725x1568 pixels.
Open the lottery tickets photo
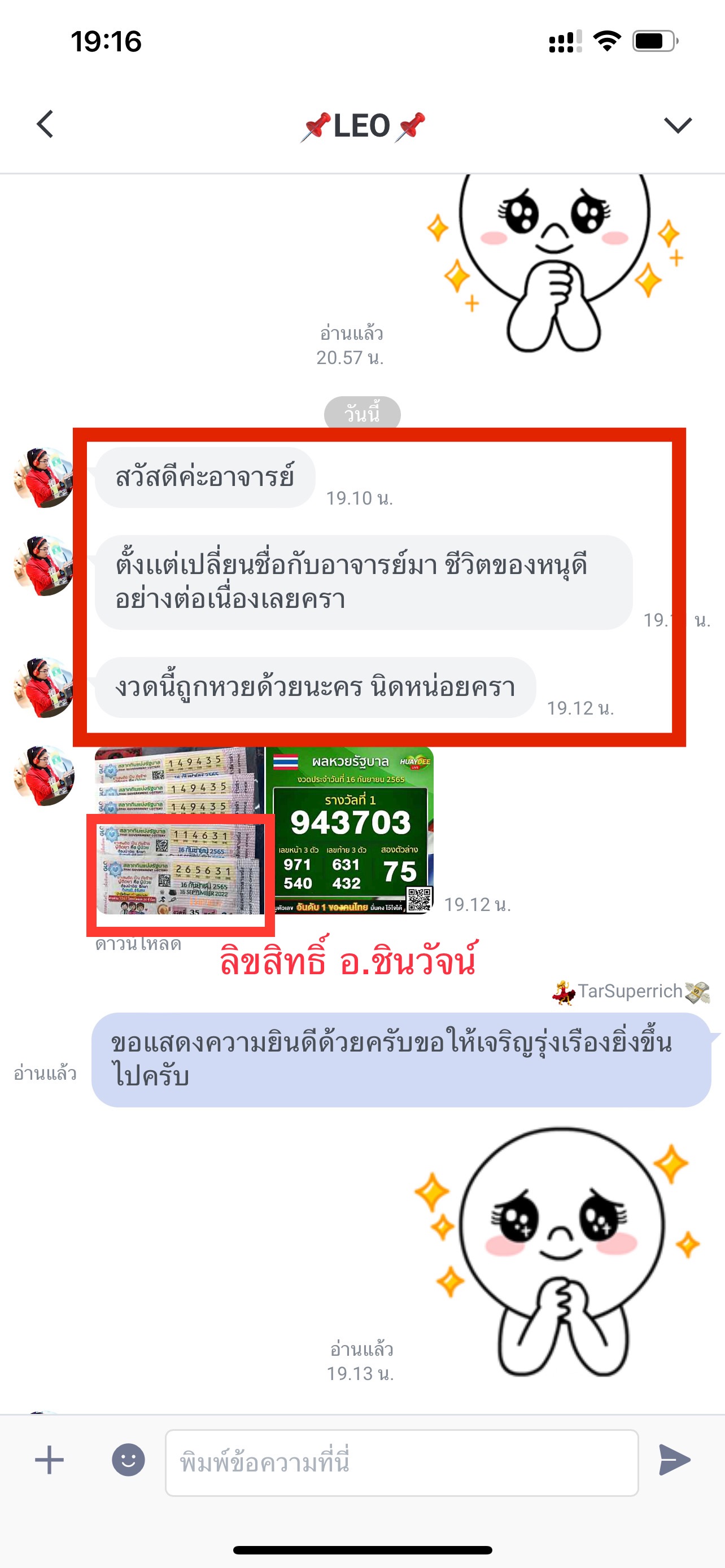180,831
